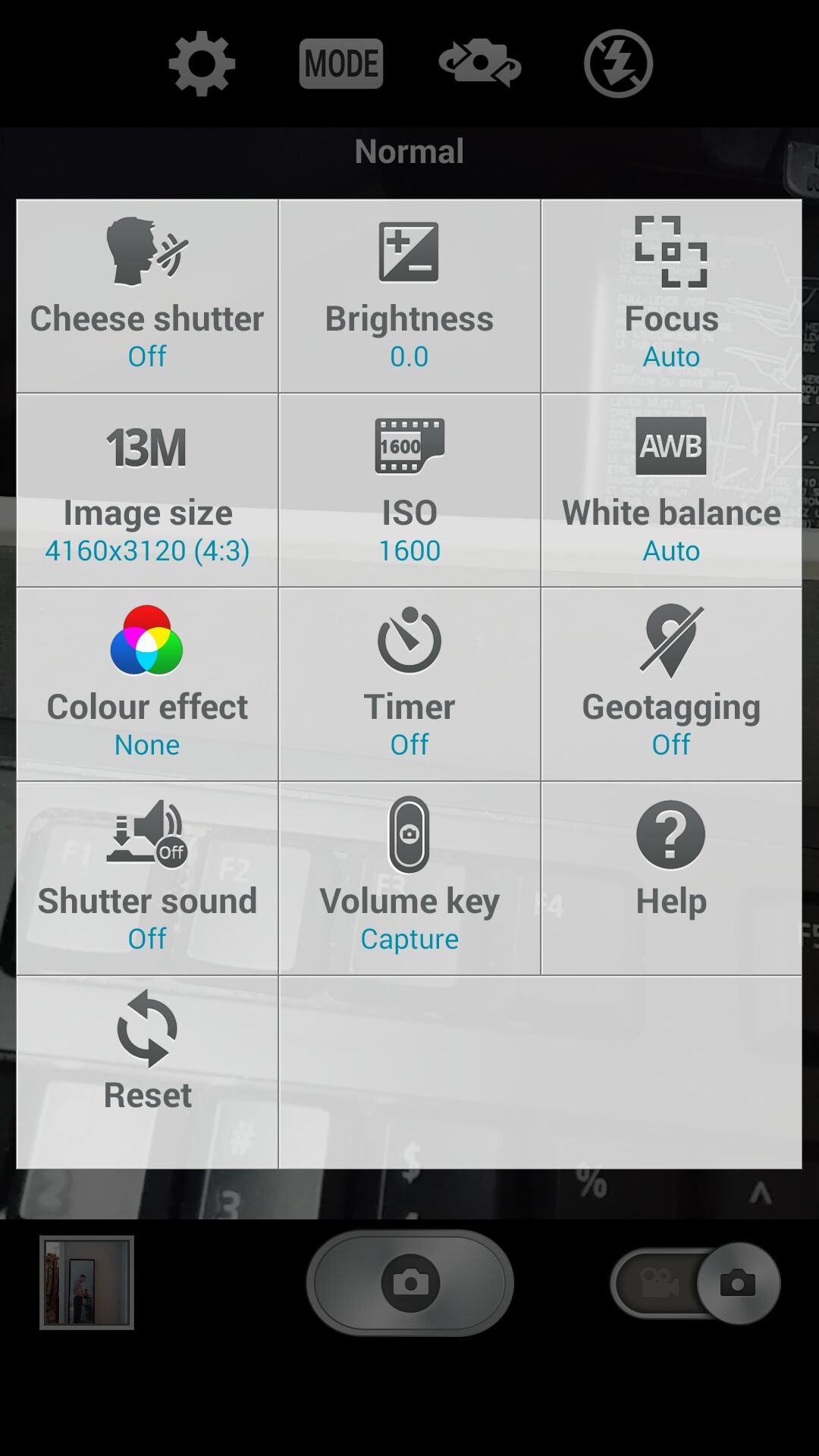The width and height of the screenshot is (819, 1456).
Task: Open the MODE selector
Action: [x=340, y=64]
